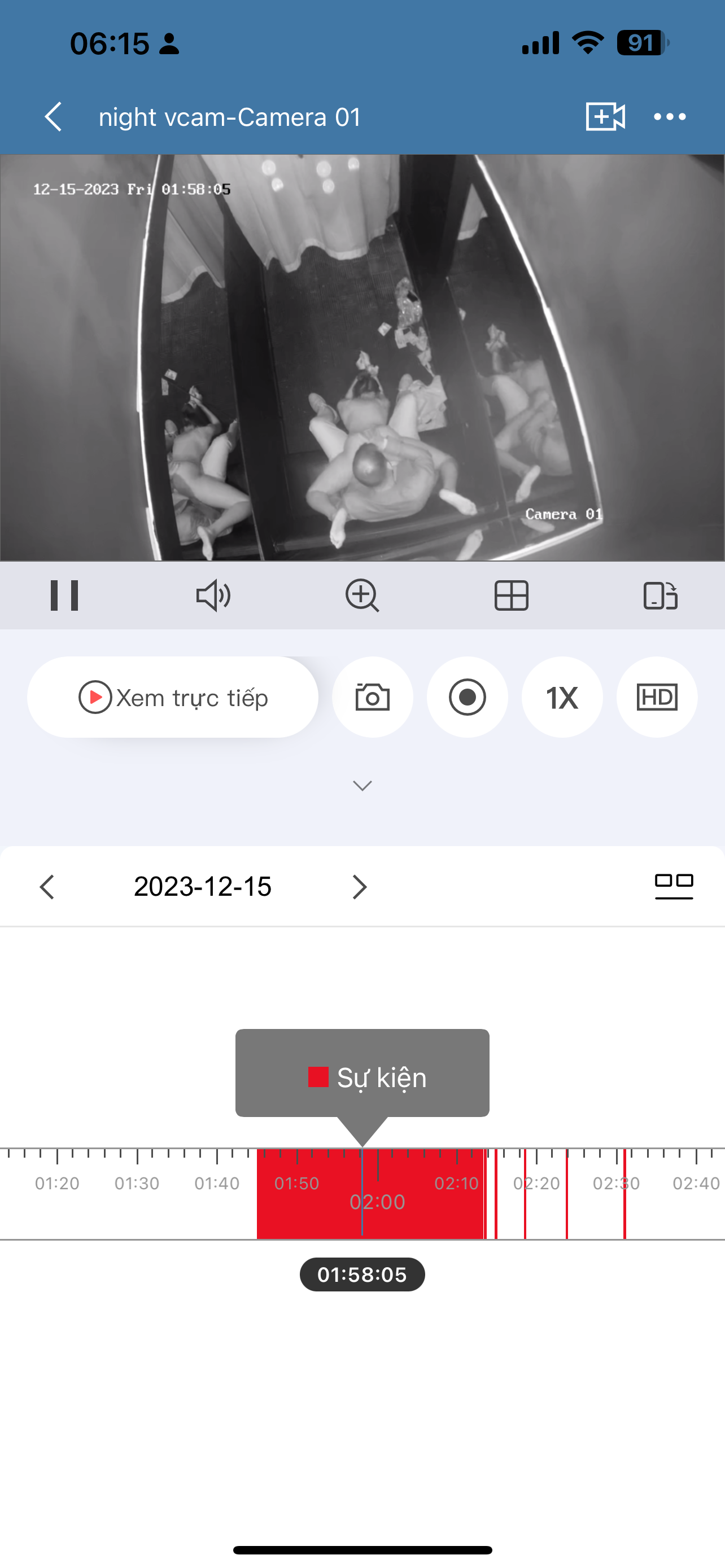Go to the previous day's recordings
Image resolution: width=725 pixels, height=1568 pixels.
pos(47,887)
